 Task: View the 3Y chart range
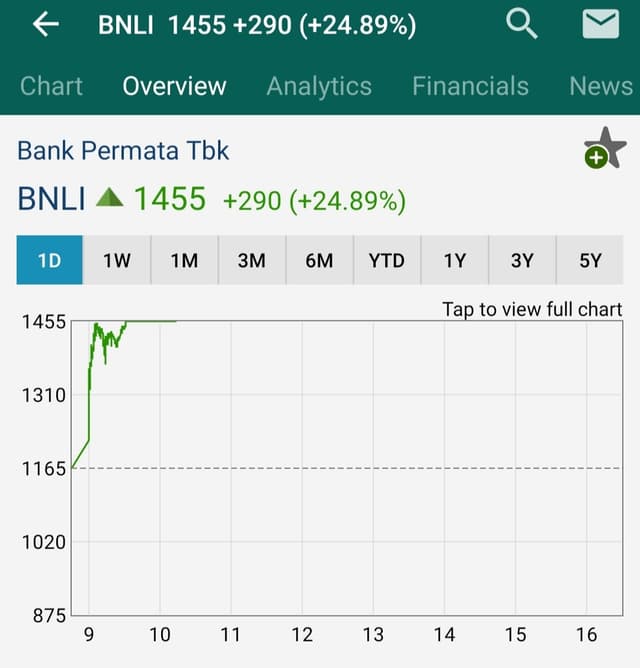point(522,261)
